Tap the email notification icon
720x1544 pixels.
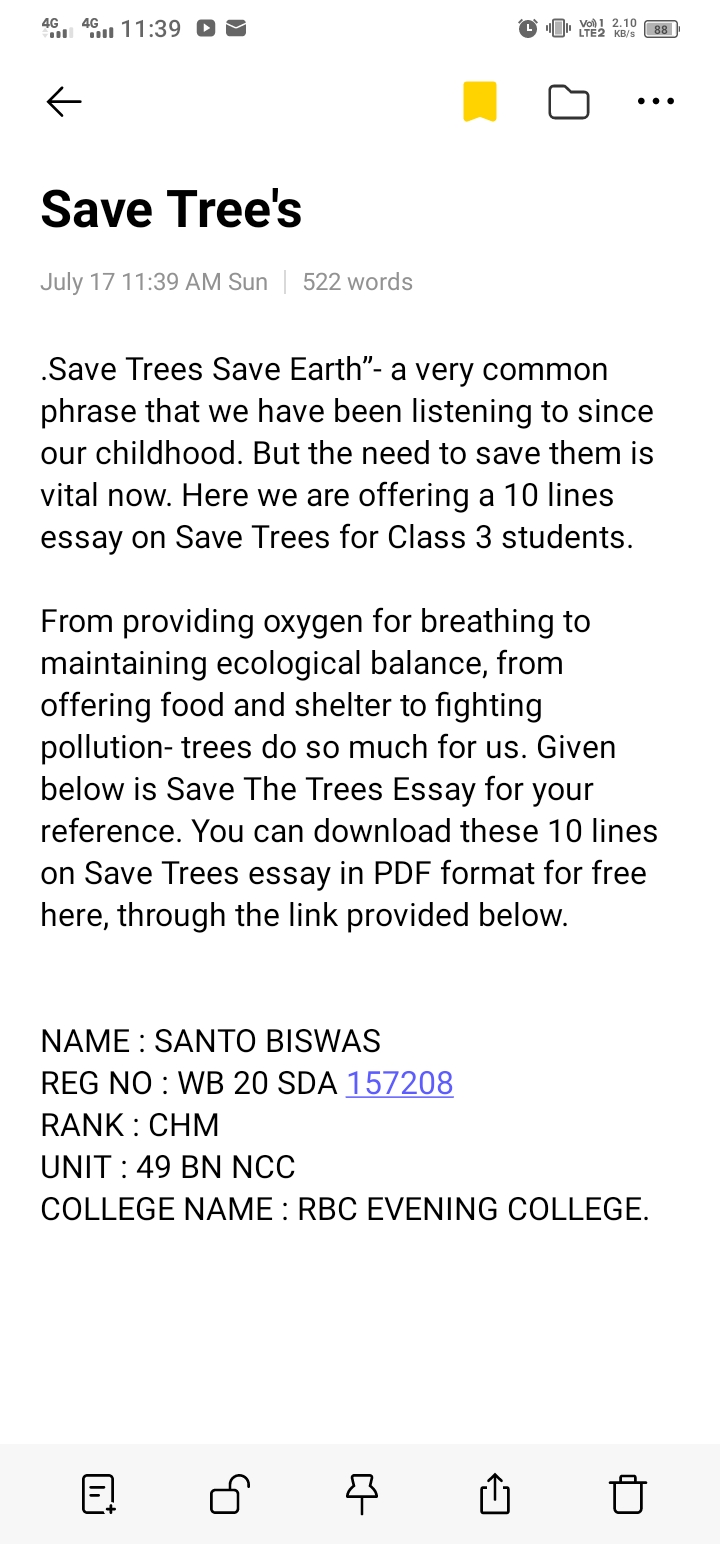click(x=236, y=28)
